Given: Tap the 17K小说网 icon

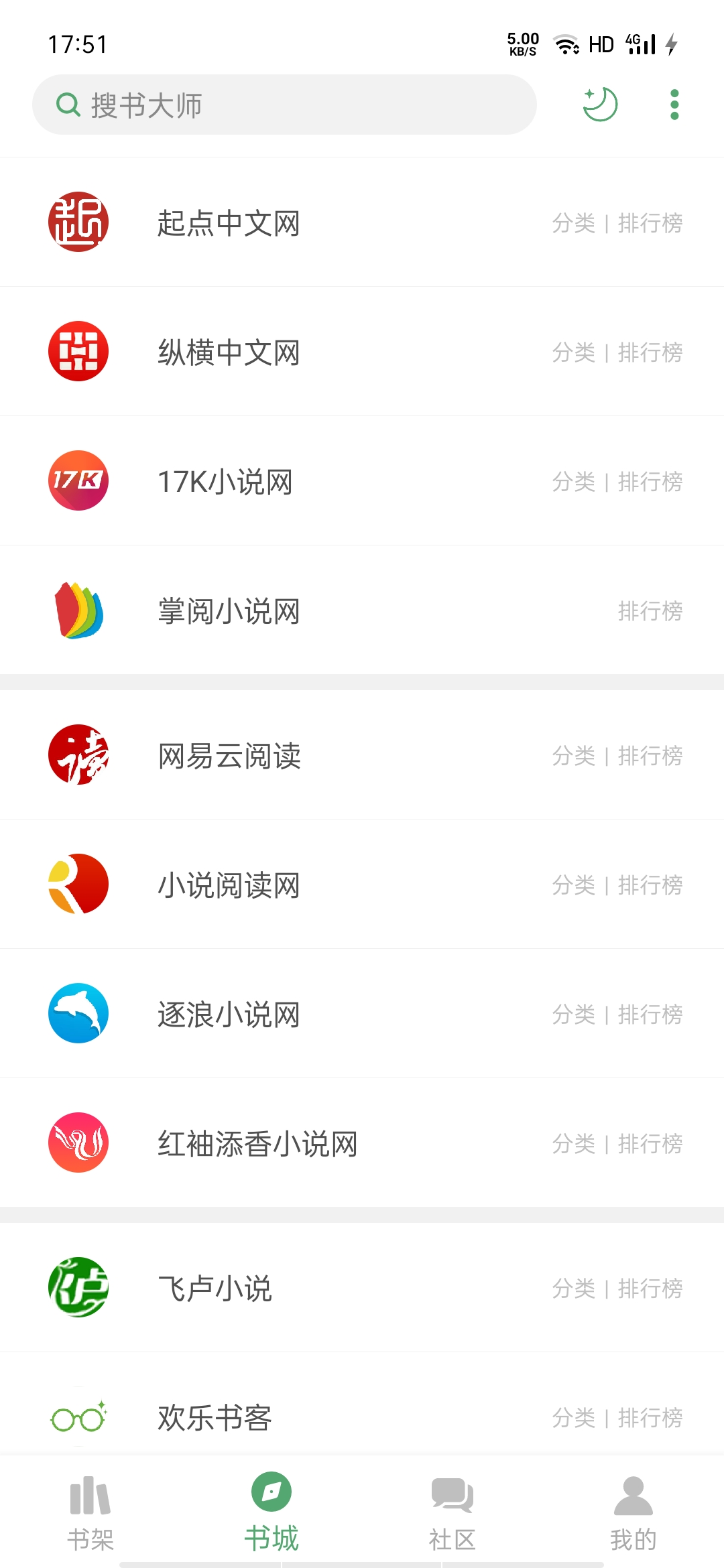Looking at the screenshot, I should 77,481.
